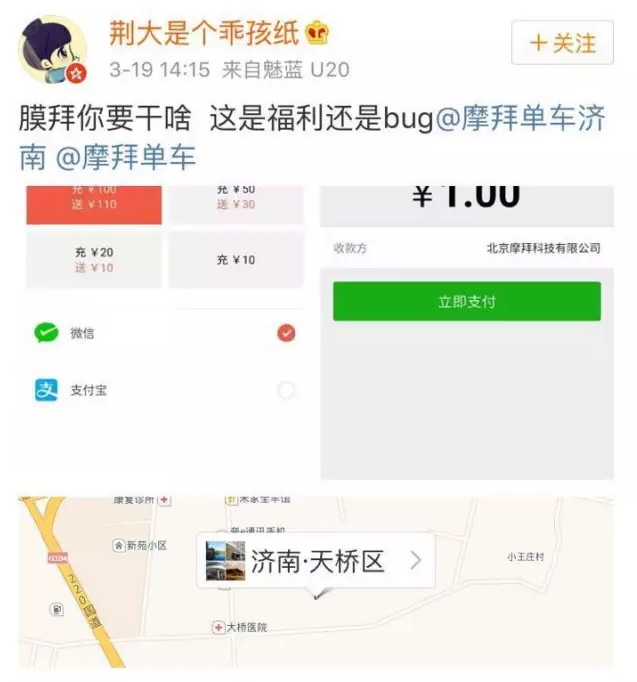This screenshot has width=637, height=682.
Task: Open the username 荆大是个乖孩纸
Action: pyautogui.click(x=204, y=33)
